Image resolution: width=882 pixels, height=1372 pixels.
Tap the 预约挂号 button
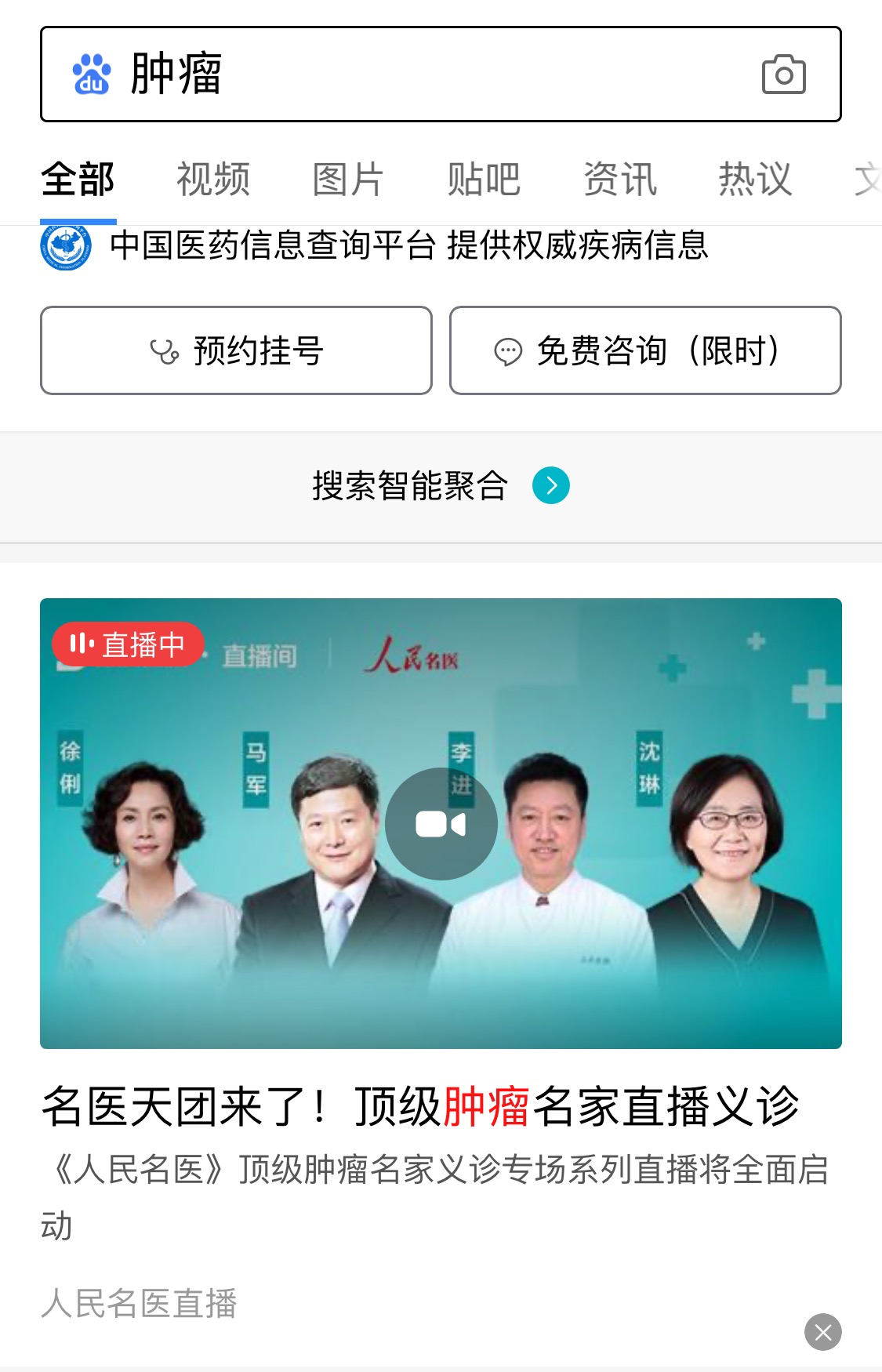pos(236,350)
